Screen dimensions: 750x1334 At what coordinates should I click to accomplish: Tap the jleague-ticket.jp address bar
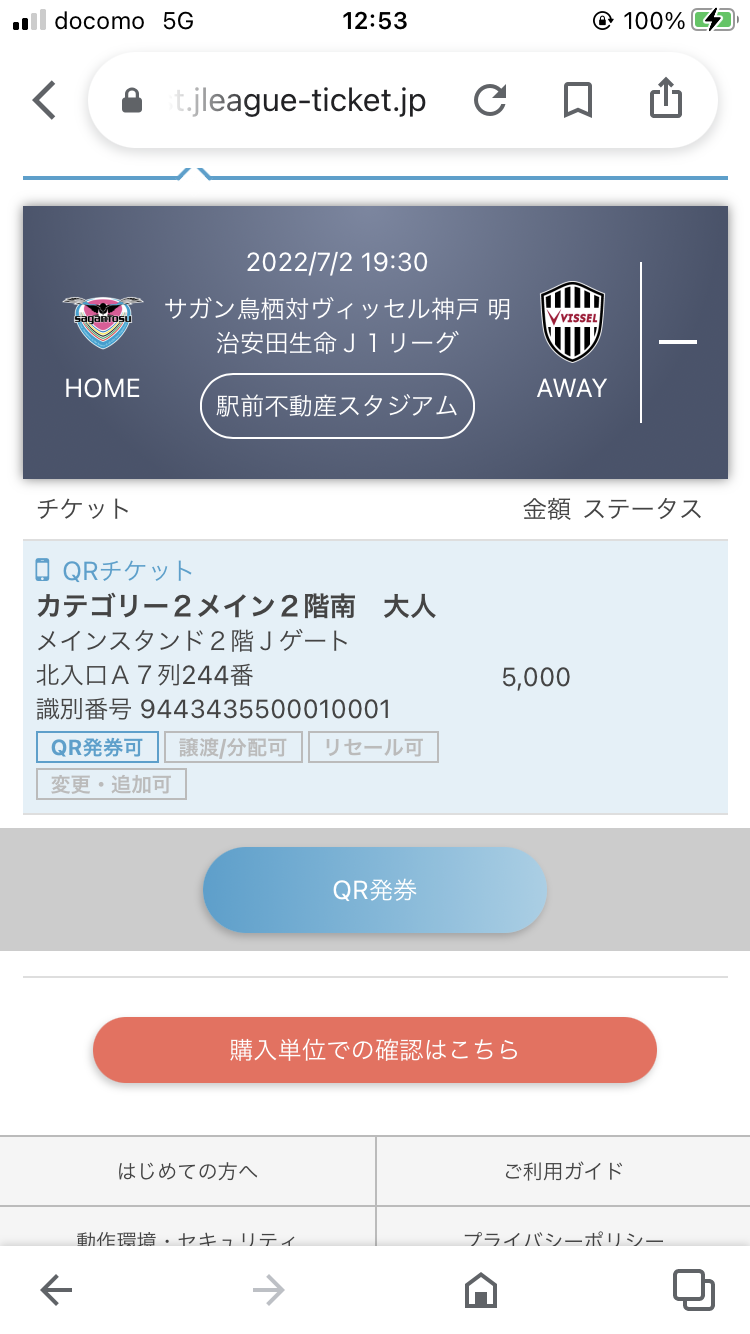(285, 100)
